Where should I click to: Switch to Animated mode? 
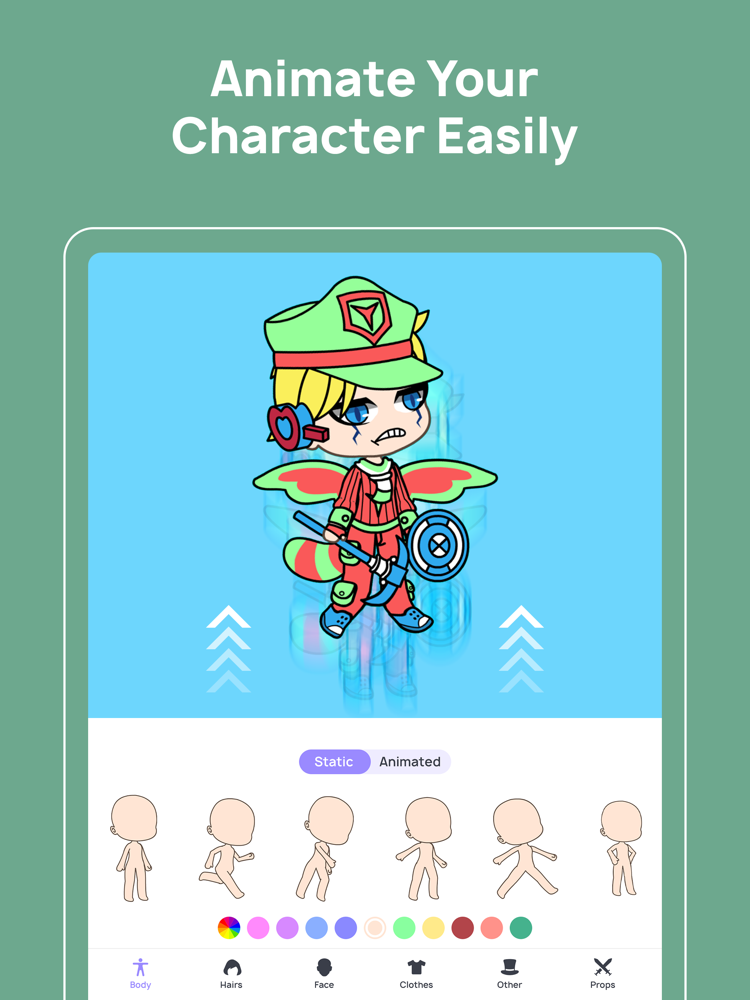coord(409,762)
